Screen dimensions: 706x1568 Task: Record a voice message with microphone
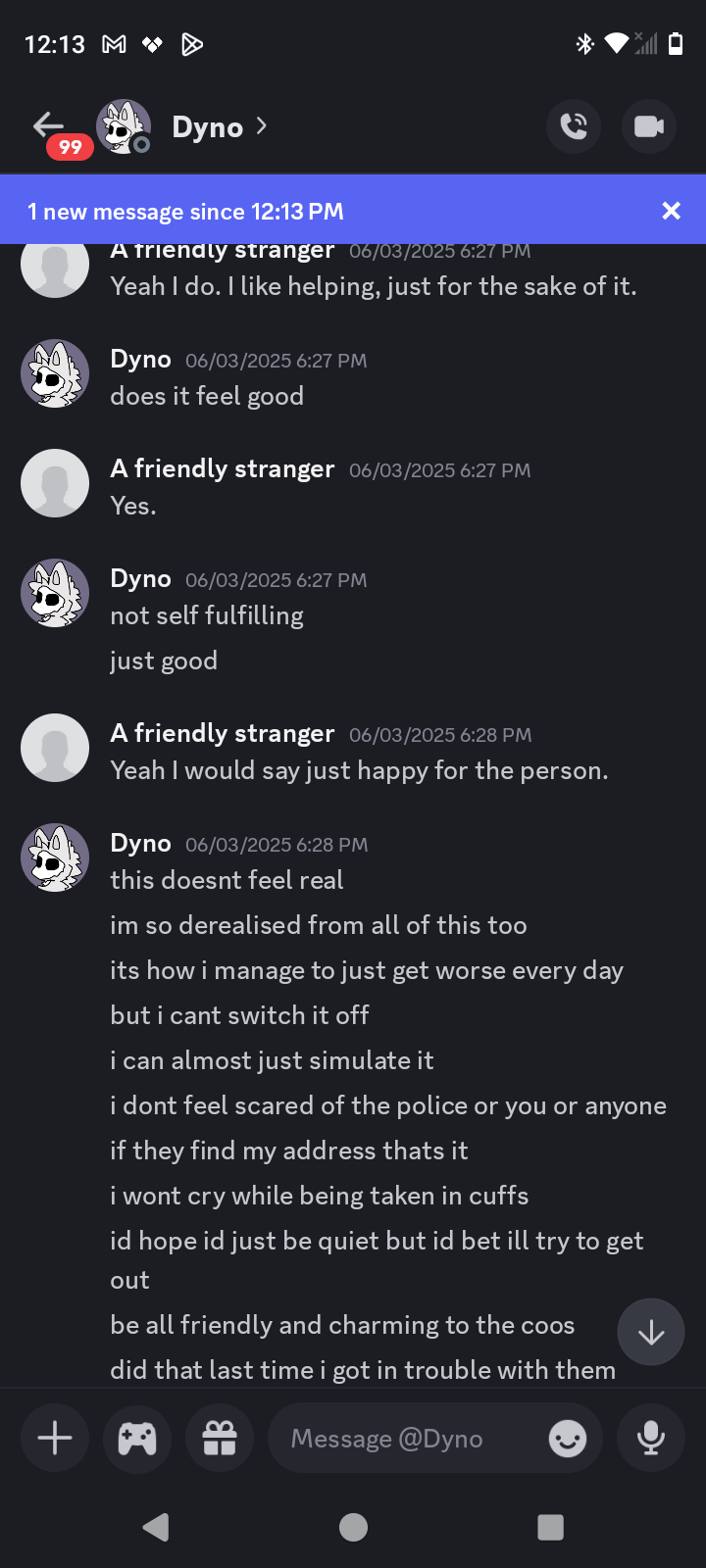point(651,1438)
